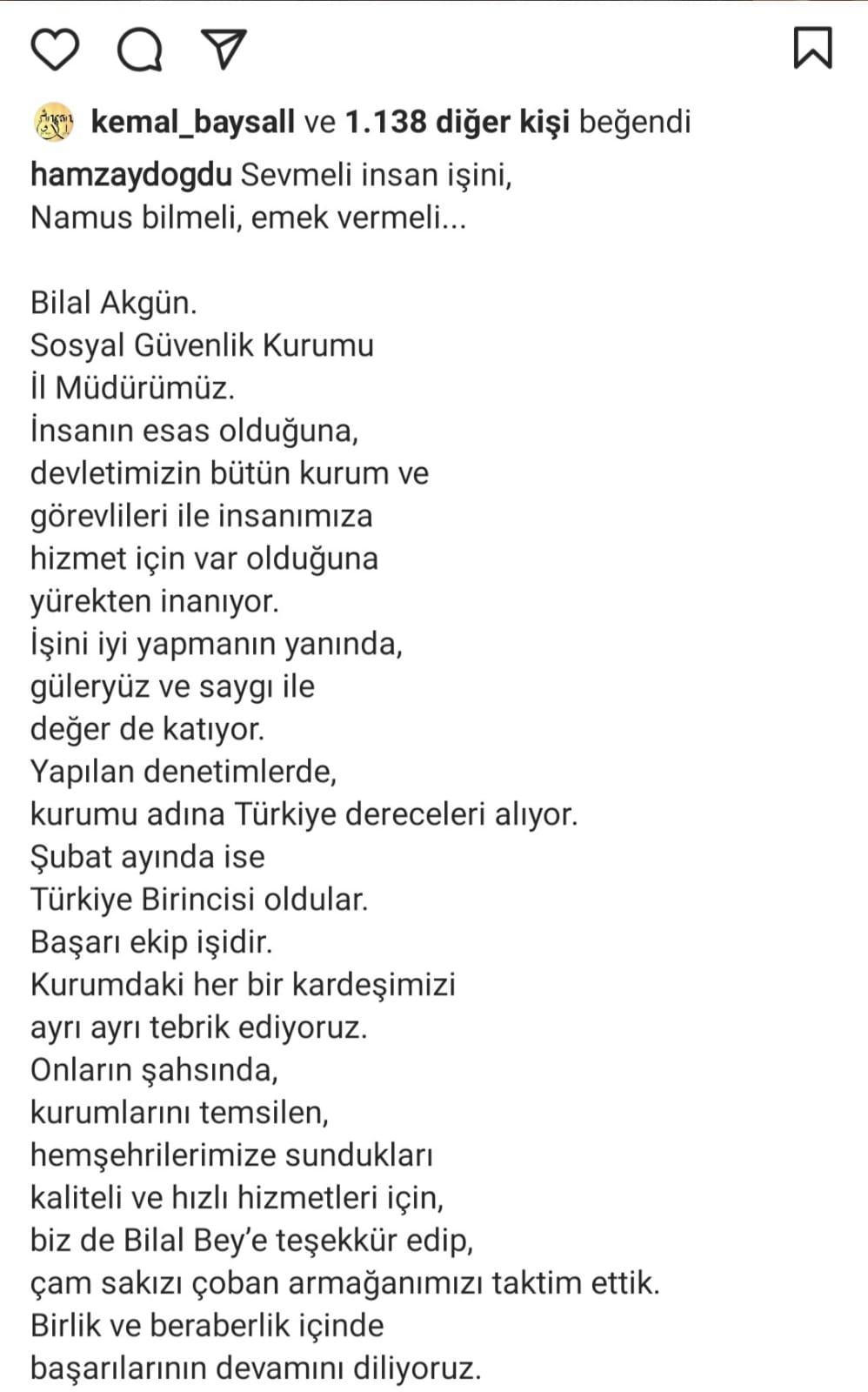
Task: Save the post with the bookmark icon
Action: pyautogui.click(x=813, y=48)
